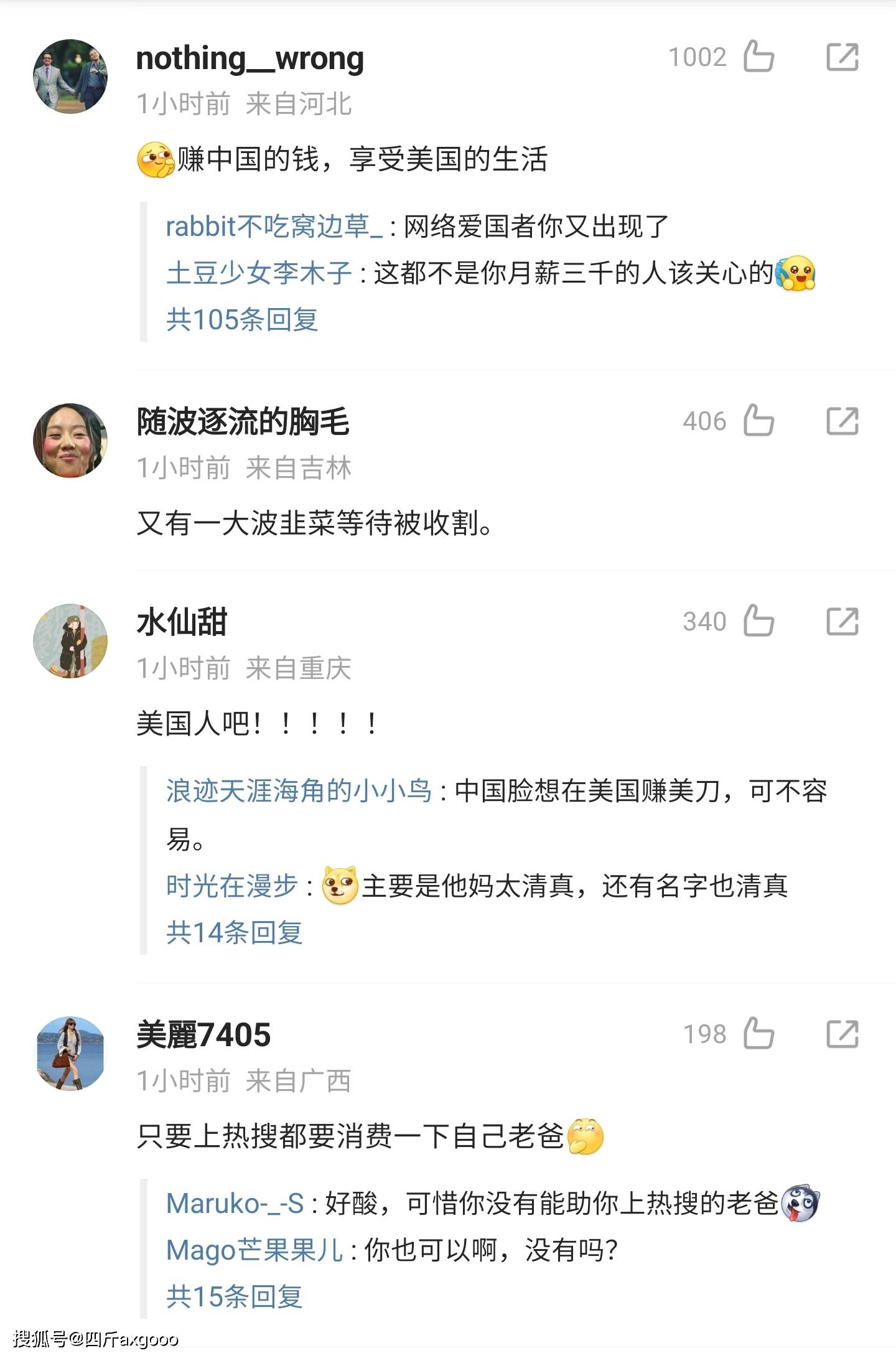The width and height of the screenshot is (896, 1358).
Task: Share the comment by 随波逐流的胸毛
Action: [842, 421]
